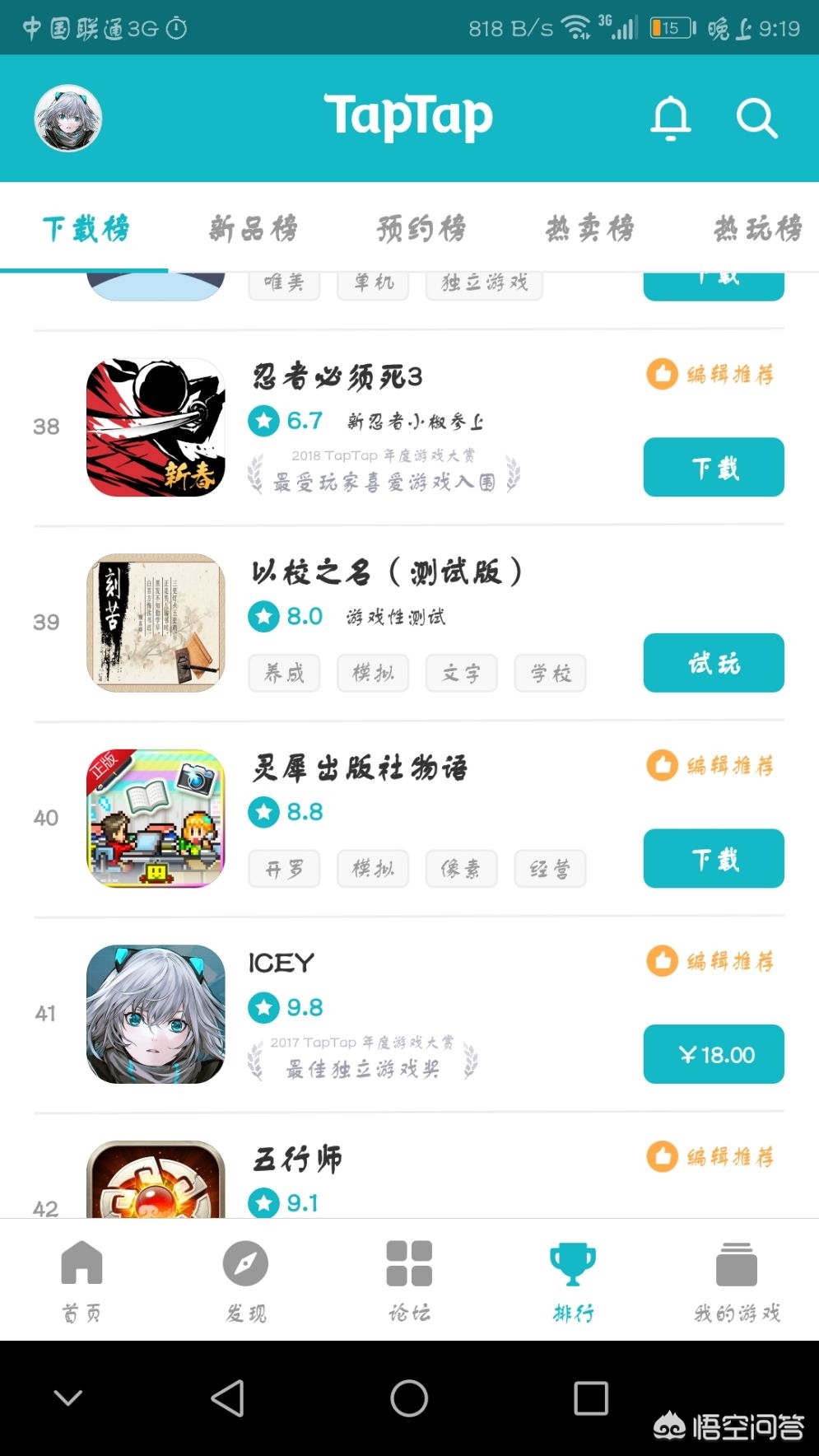
Task: Open the 五行师 game entry
Action: (x=297, y=1160)
